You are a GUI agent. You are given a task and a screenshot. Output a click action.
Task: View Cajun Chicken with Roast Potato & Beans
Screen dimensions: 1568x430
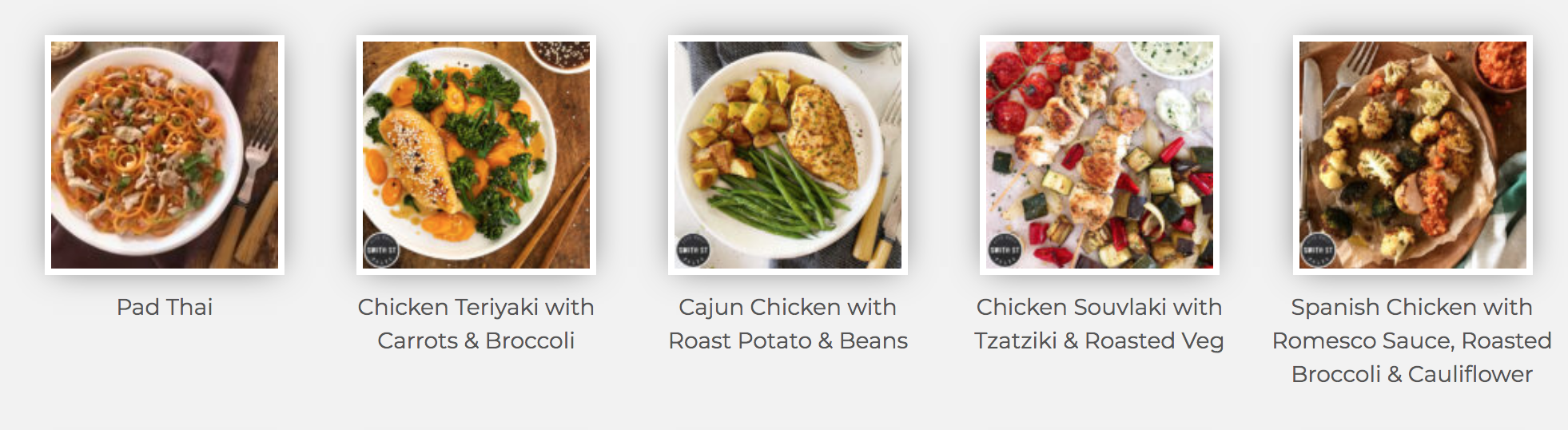788,155
